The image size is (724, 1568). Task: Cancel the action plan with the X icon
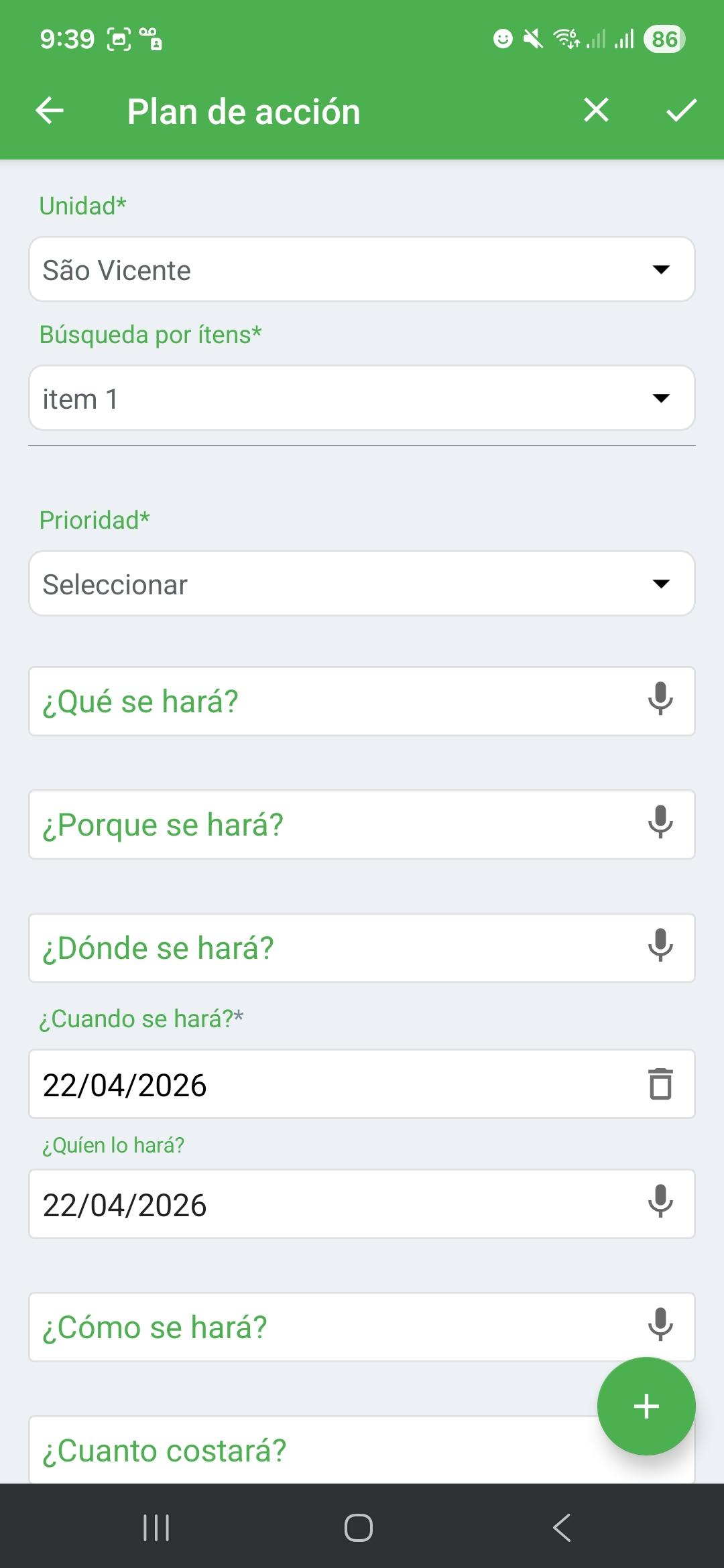tap(596, 111)
